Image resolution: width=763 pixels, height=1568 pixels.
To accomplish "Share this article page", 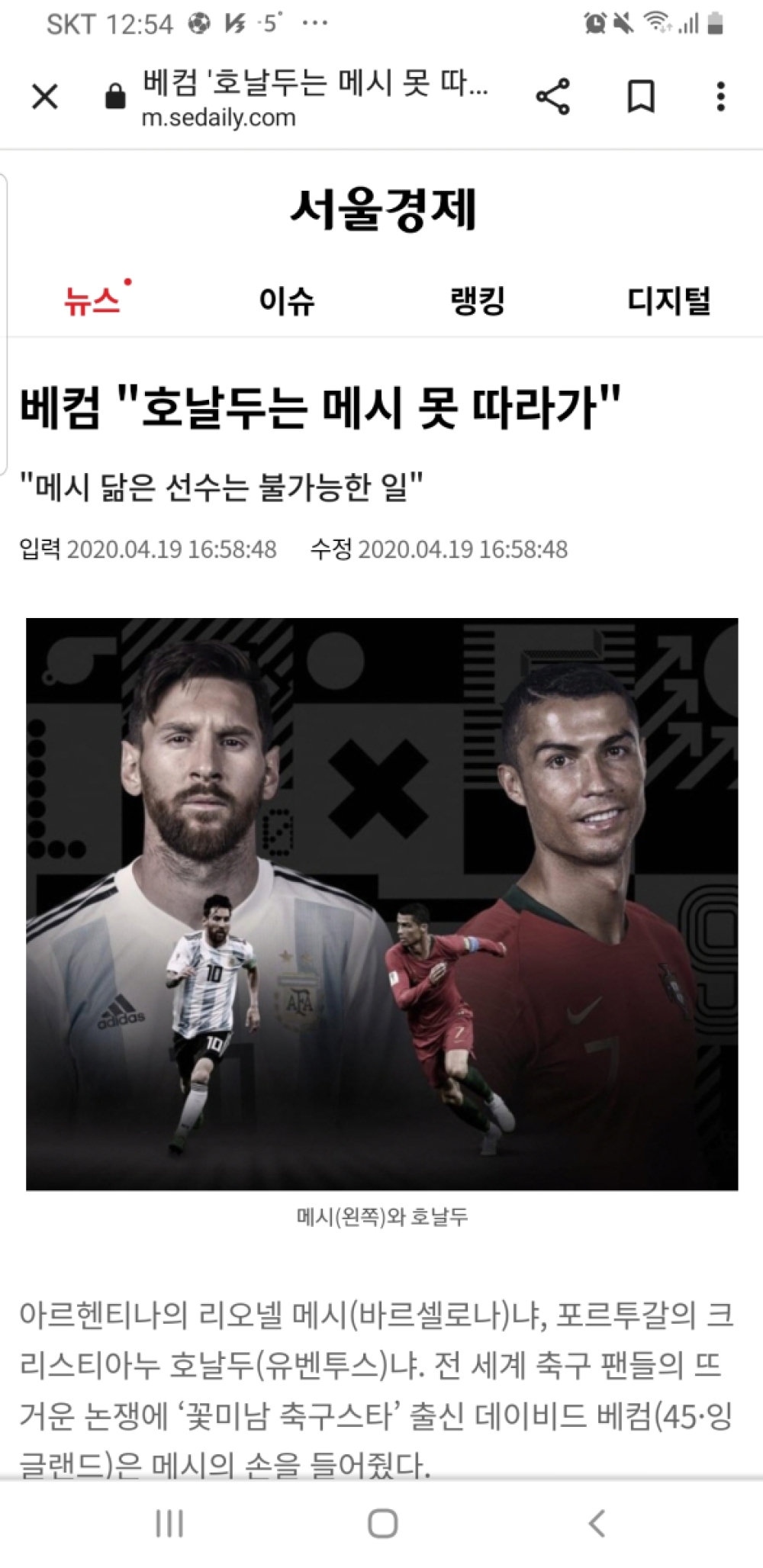I will [553, 97].
